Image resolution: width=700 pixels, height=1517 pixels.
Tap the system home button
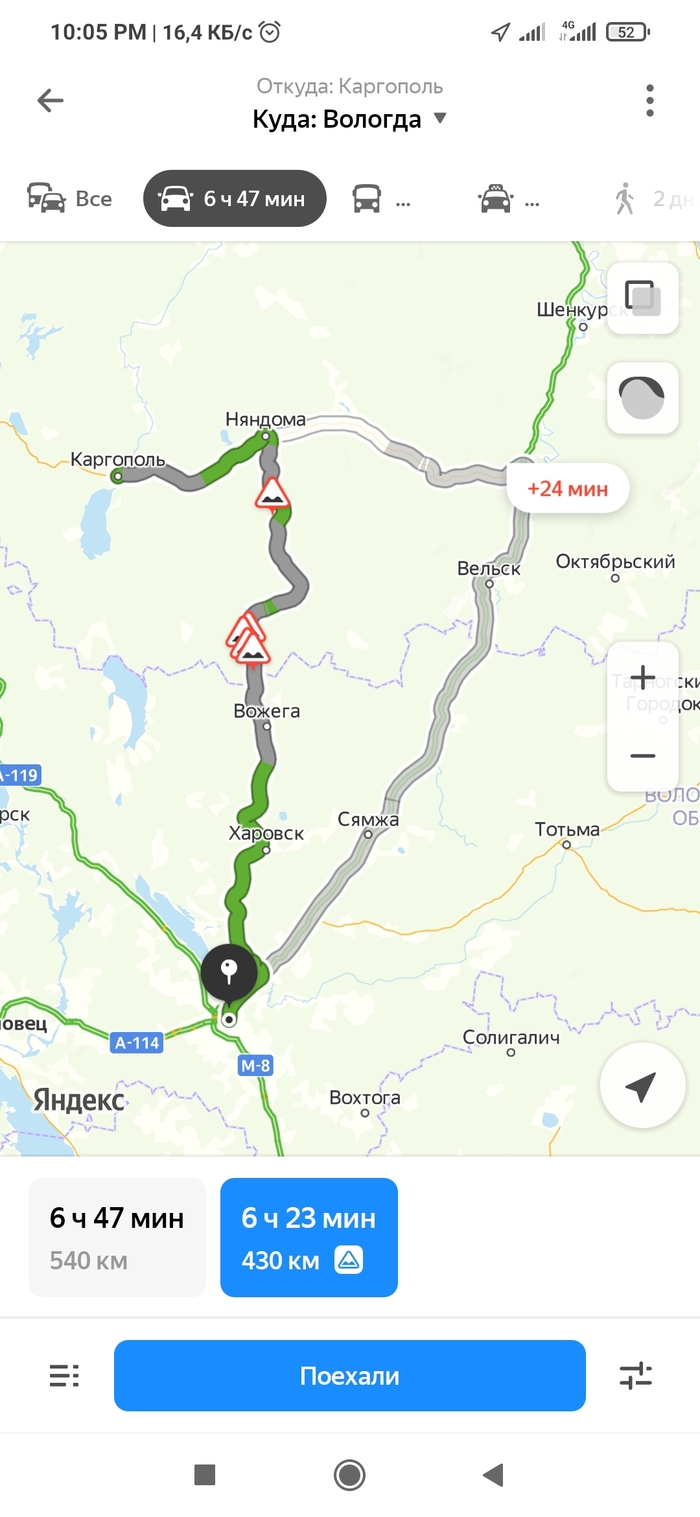[349, 1474]
